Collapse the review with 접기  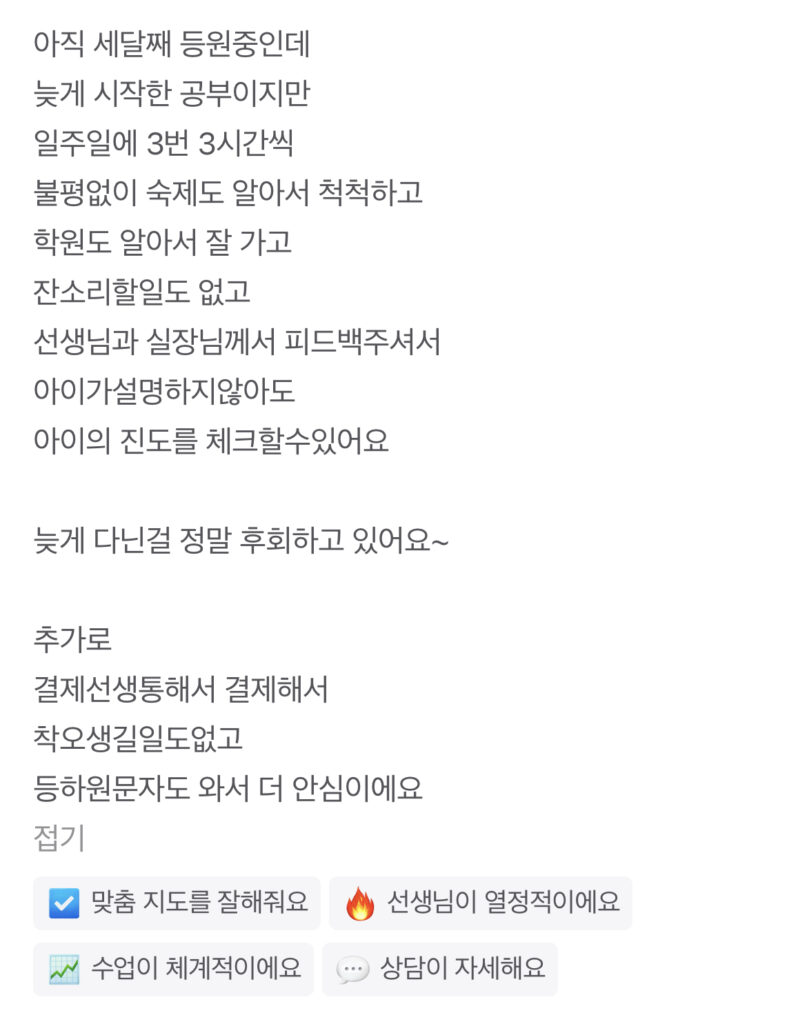[59, 837]
